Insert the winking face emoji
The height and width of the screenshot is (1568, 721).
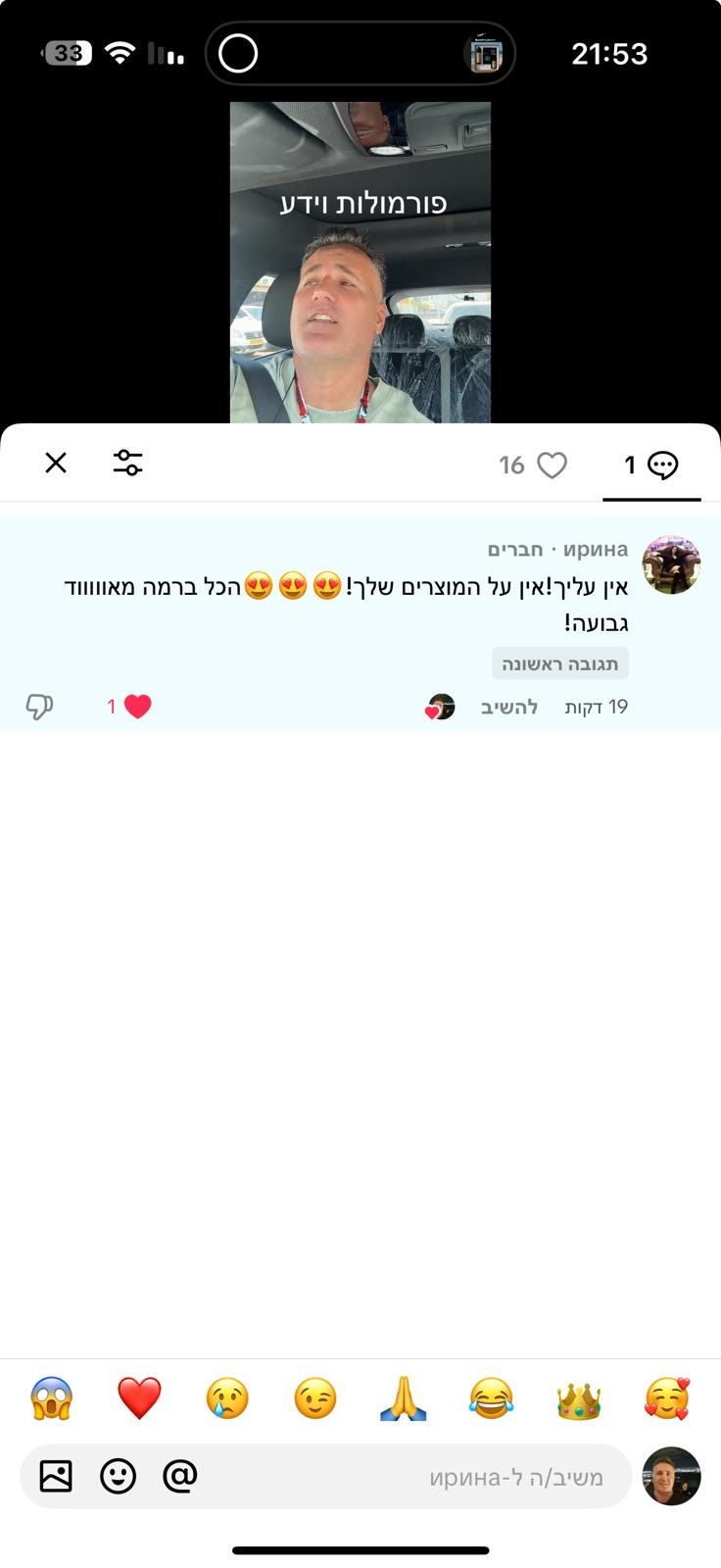click(x=314, y=1398)
